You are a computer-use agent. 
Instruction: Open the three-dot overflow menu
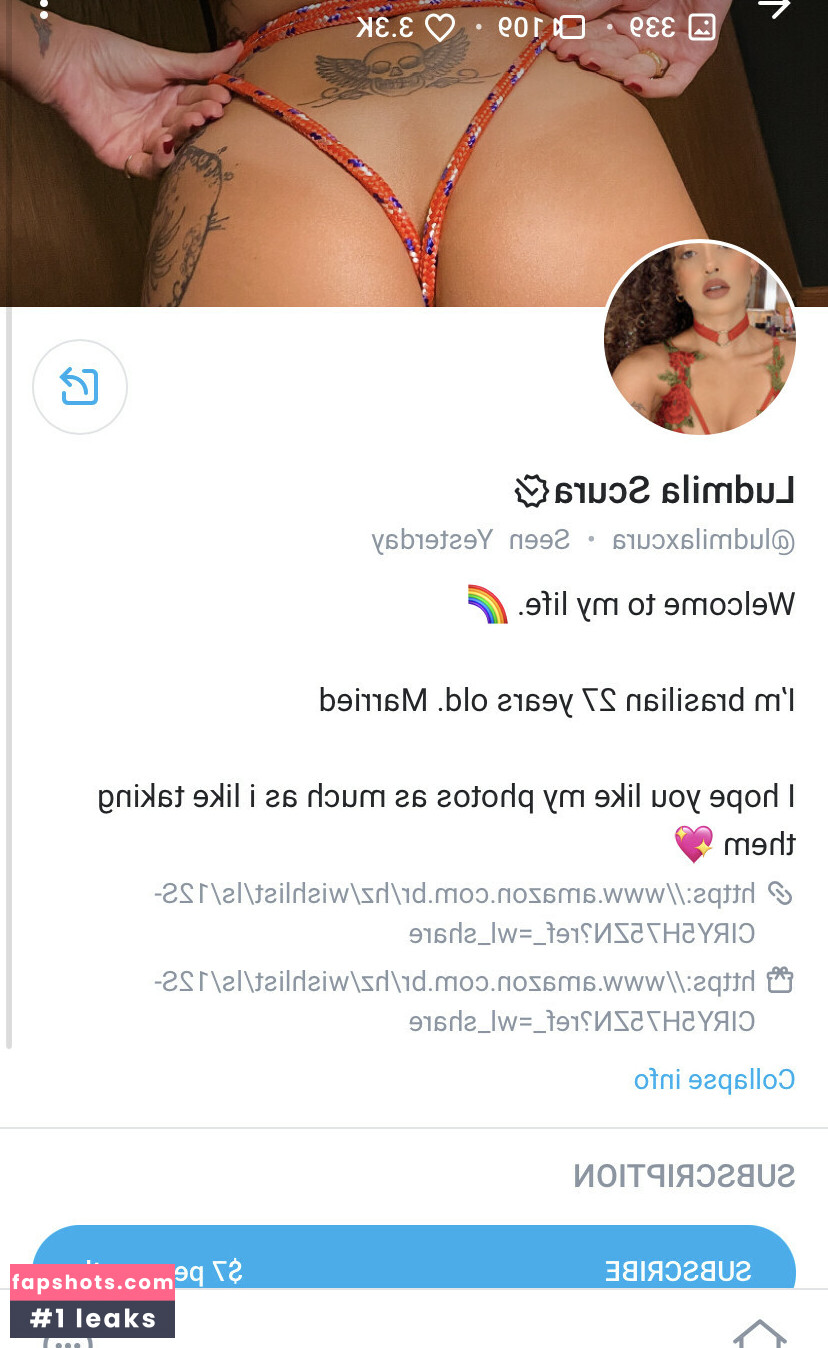[43, 14]
